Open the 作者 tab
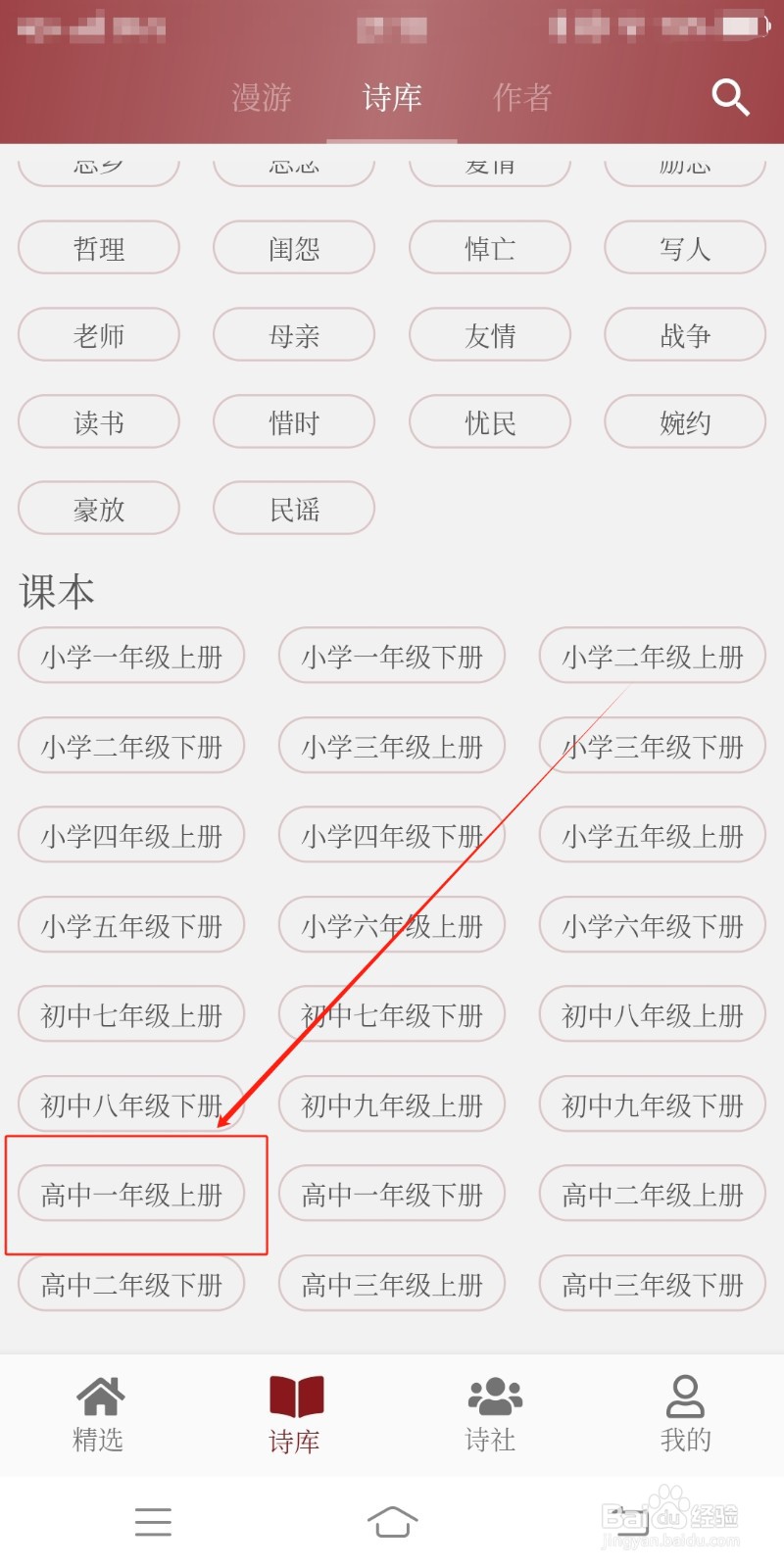The width and height of the screenshot is (784, 1568). click(521, 98)
